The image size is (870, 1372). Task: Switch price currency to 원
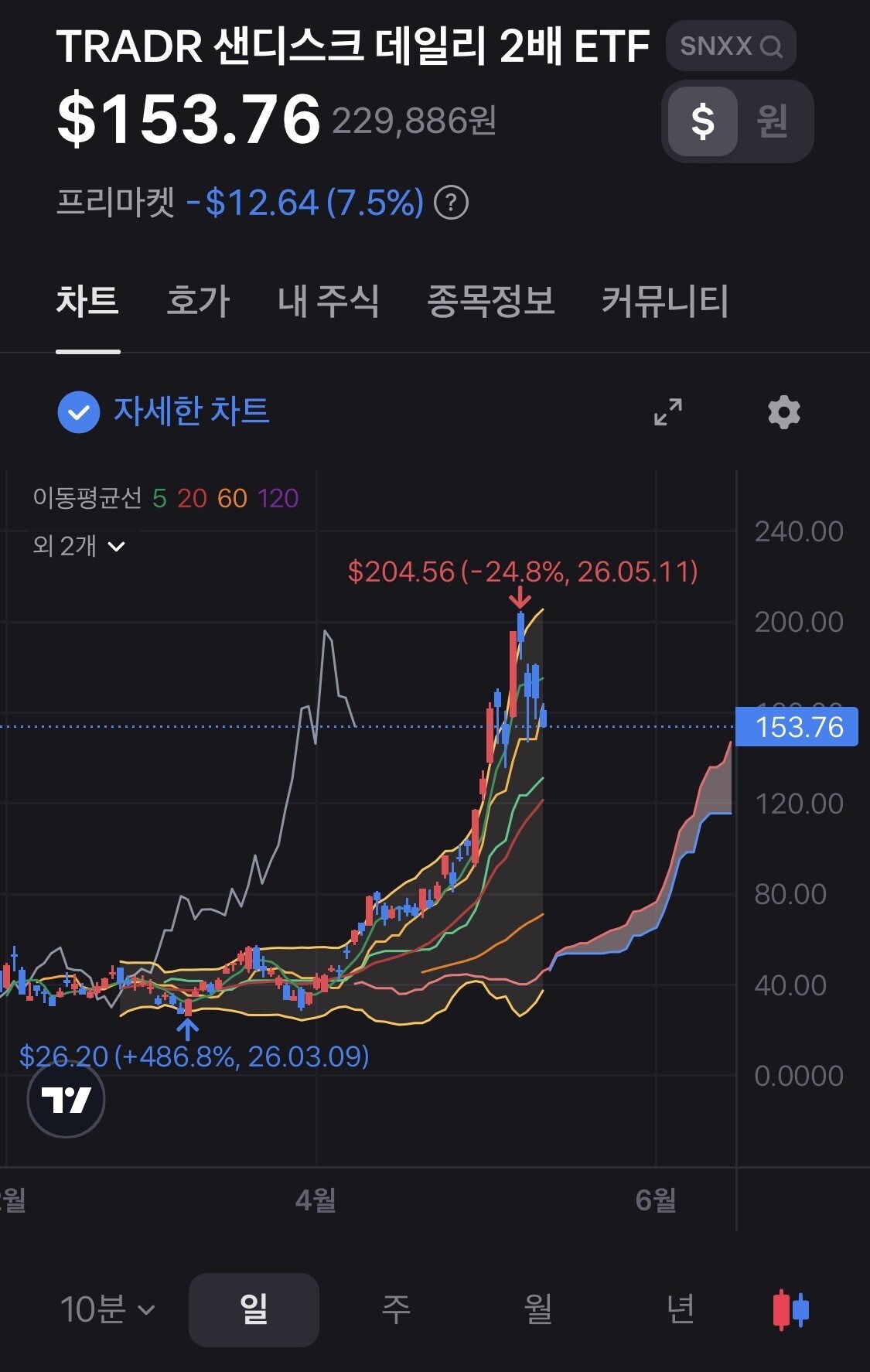pos(772,121)
